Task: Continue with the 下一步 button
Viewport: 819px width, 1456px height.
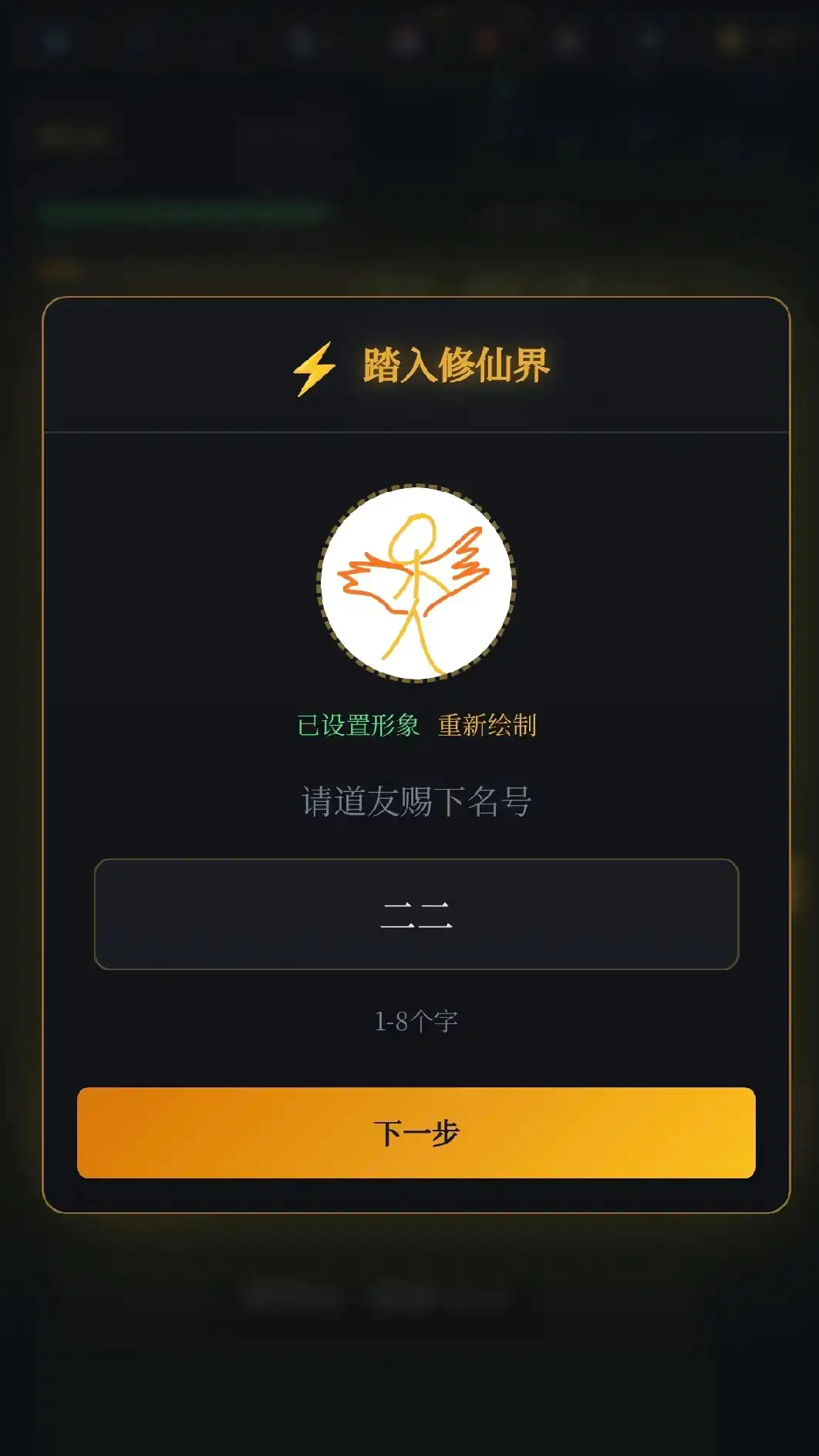Action: pyautogui.click(x=416, y=1132)
